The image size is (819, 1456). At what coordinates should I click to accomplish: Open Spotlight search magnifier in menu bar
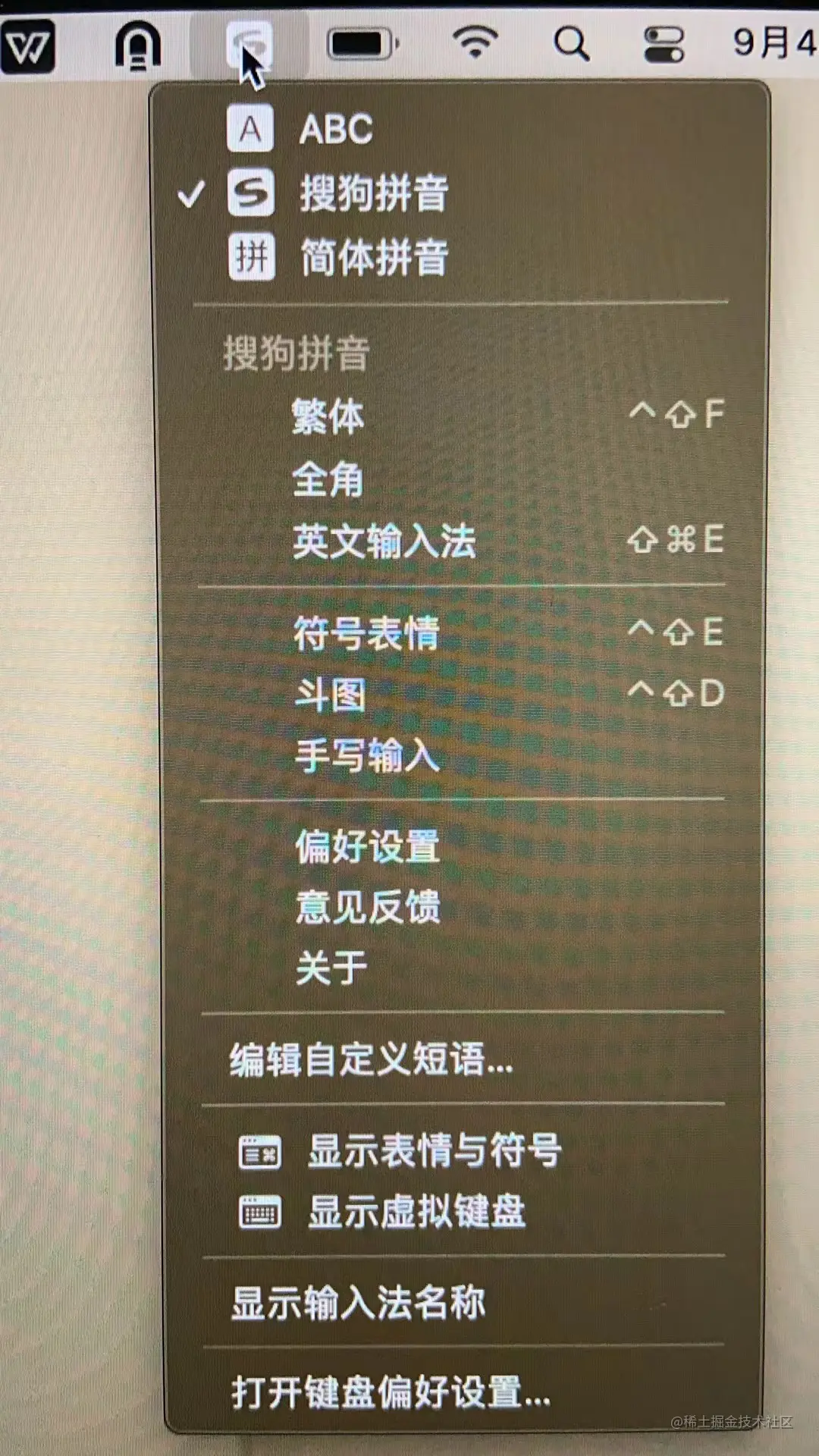571,44
